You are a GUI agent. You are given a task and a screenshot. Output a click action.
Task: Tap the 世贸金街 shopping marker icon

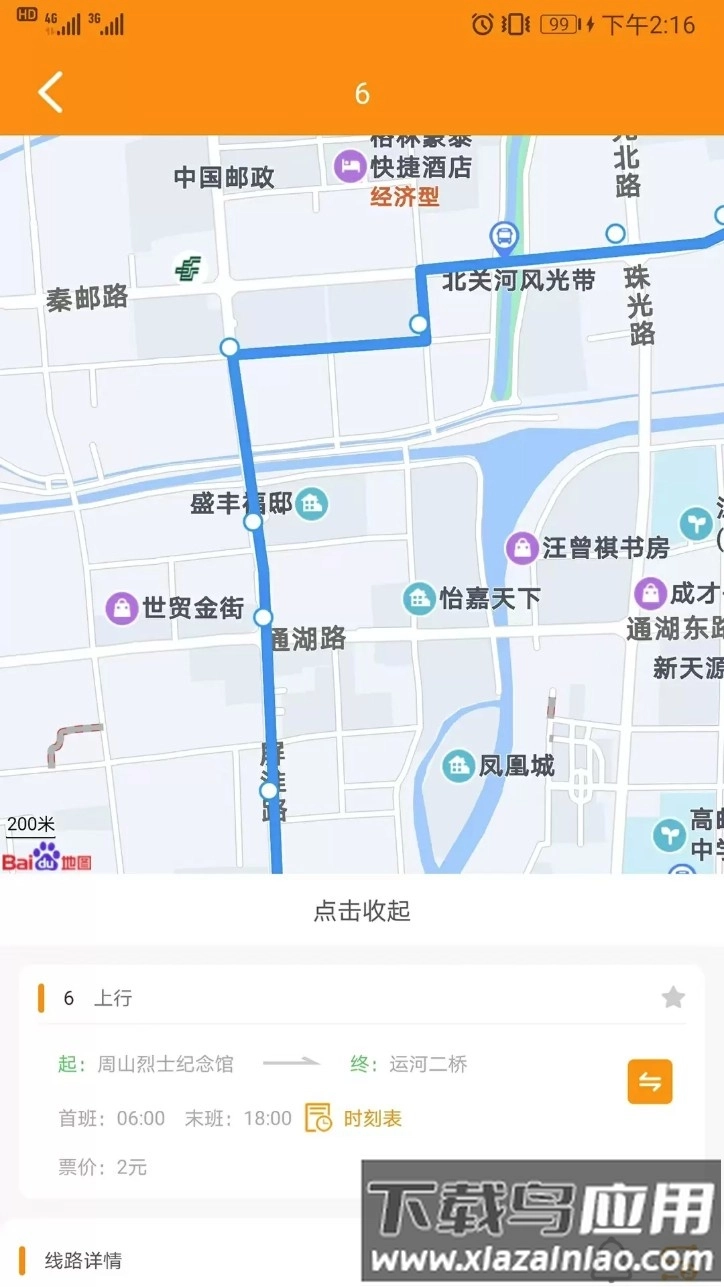click(123, 608)
